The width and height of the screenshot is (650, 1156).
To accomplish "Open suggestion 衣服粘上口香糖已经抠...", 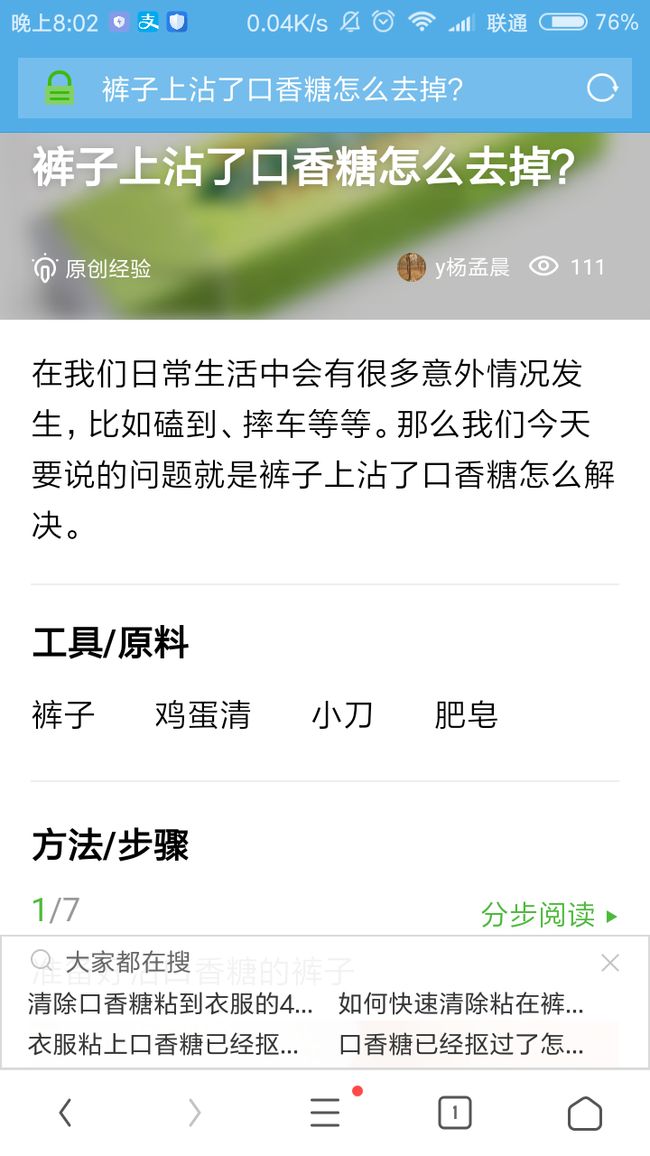I will point(164,1044).
